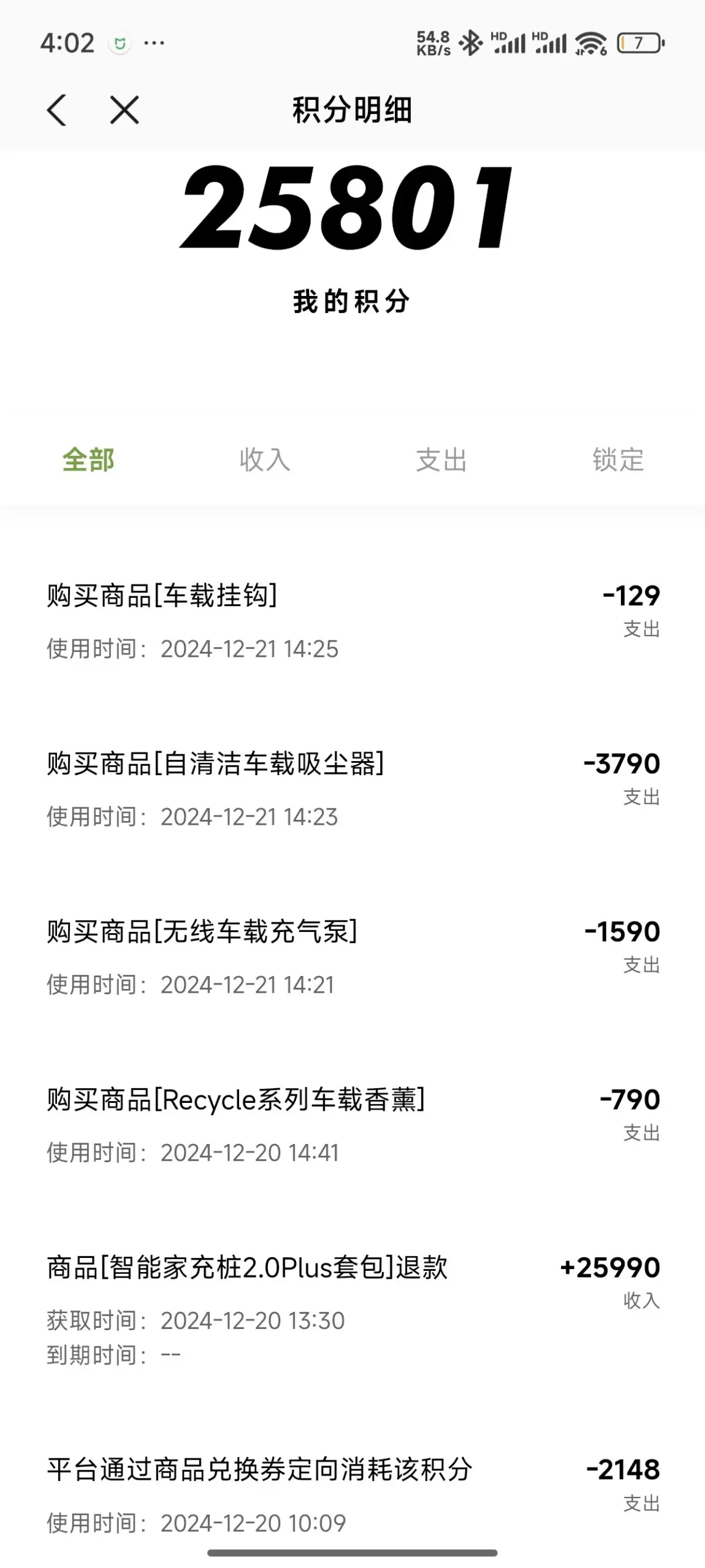Open the 锁定 tab
Image resolution: width=705 pixels, height=1568 pixels.
(x=617, y=460)
